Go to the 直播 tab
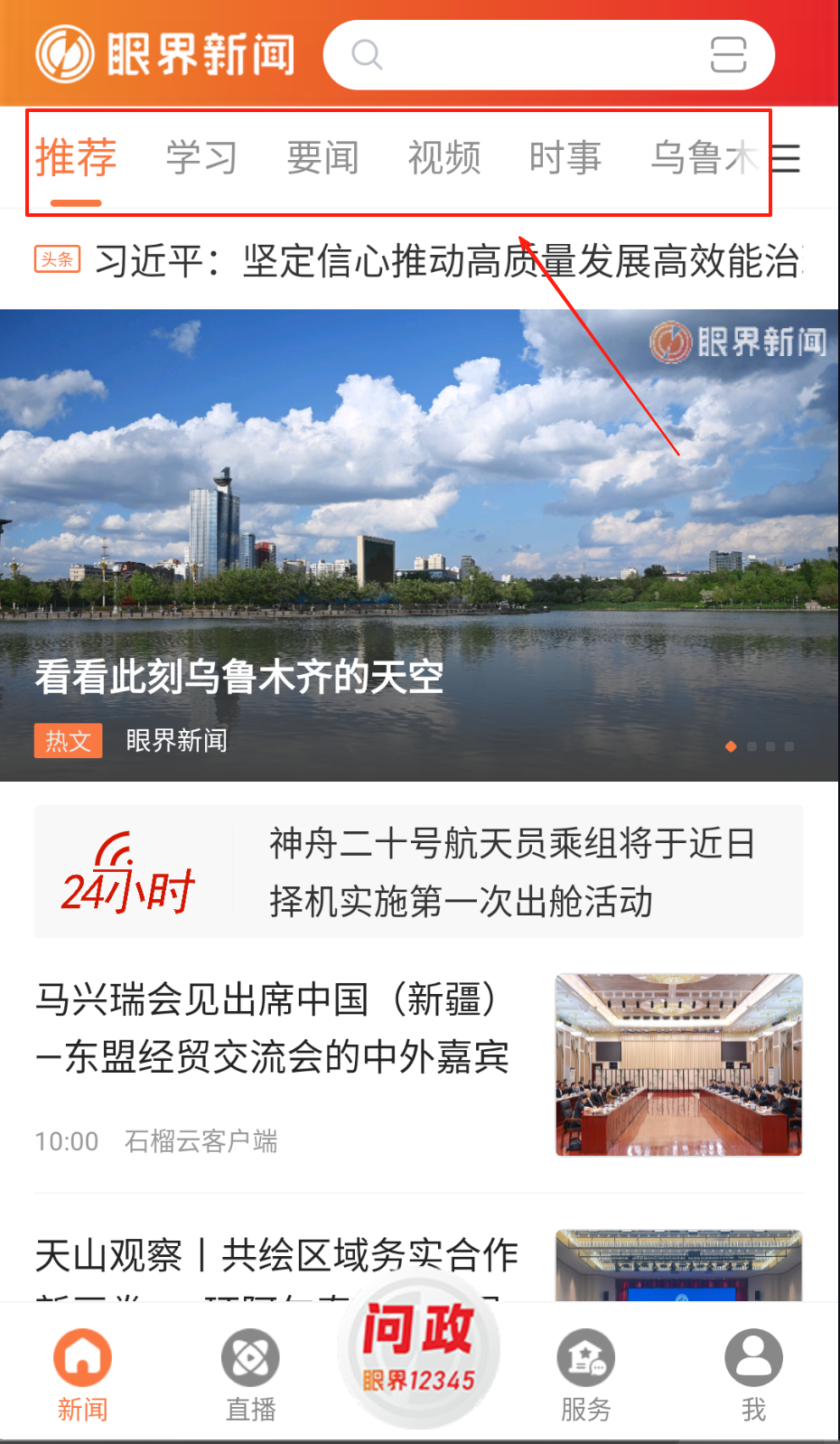 coord(250,1374)
